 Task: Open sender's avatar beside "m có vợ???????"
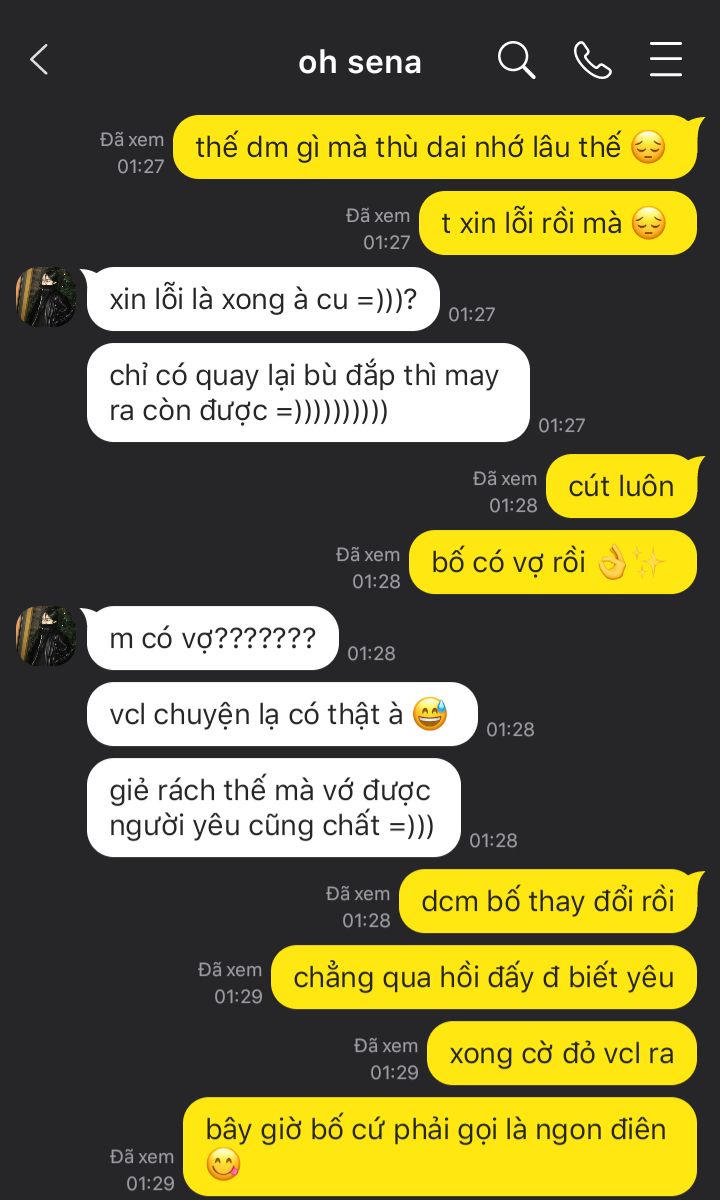(x=47, y=636)
